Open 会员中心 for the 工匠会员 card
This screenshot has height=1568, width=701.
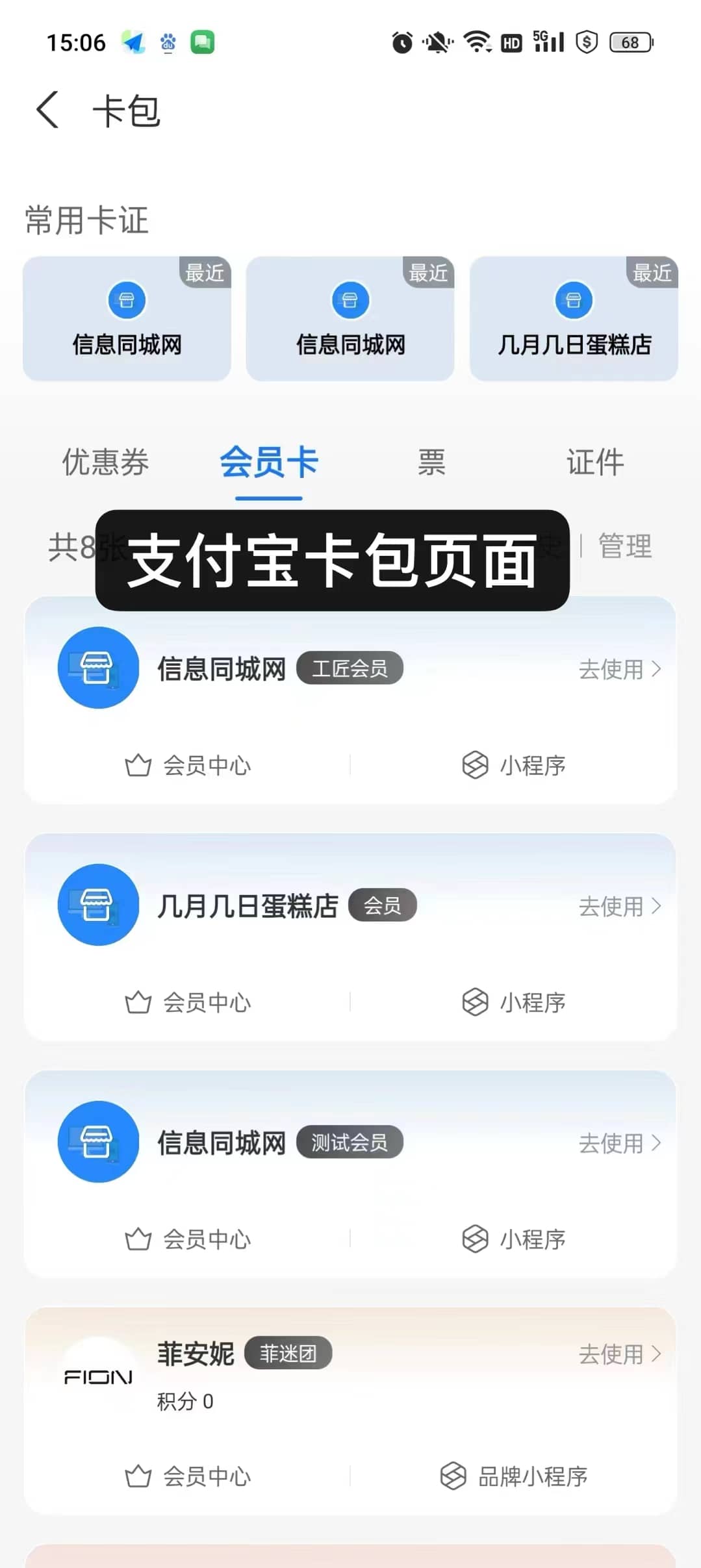click(188, 765)
